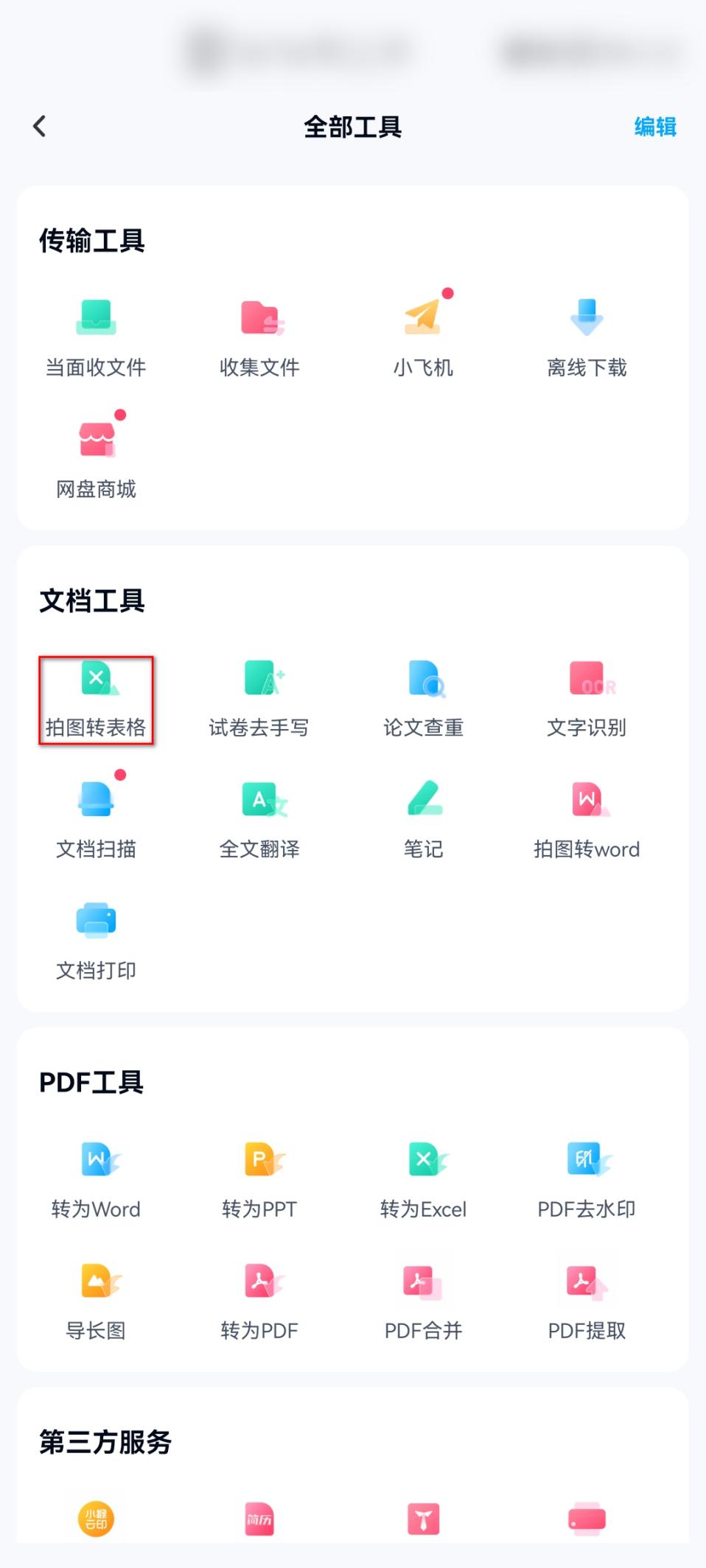This screenshot has height=1568, width=706.
Task: Open 收集文件 tool
Action: click(259, 336)
